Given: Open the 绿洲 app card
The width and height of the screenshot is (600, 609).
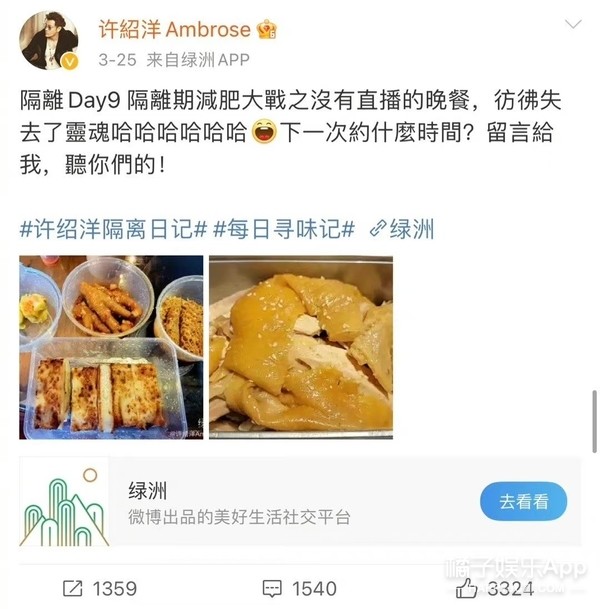Looking at the screenshot, I should [x=250, y=503].
